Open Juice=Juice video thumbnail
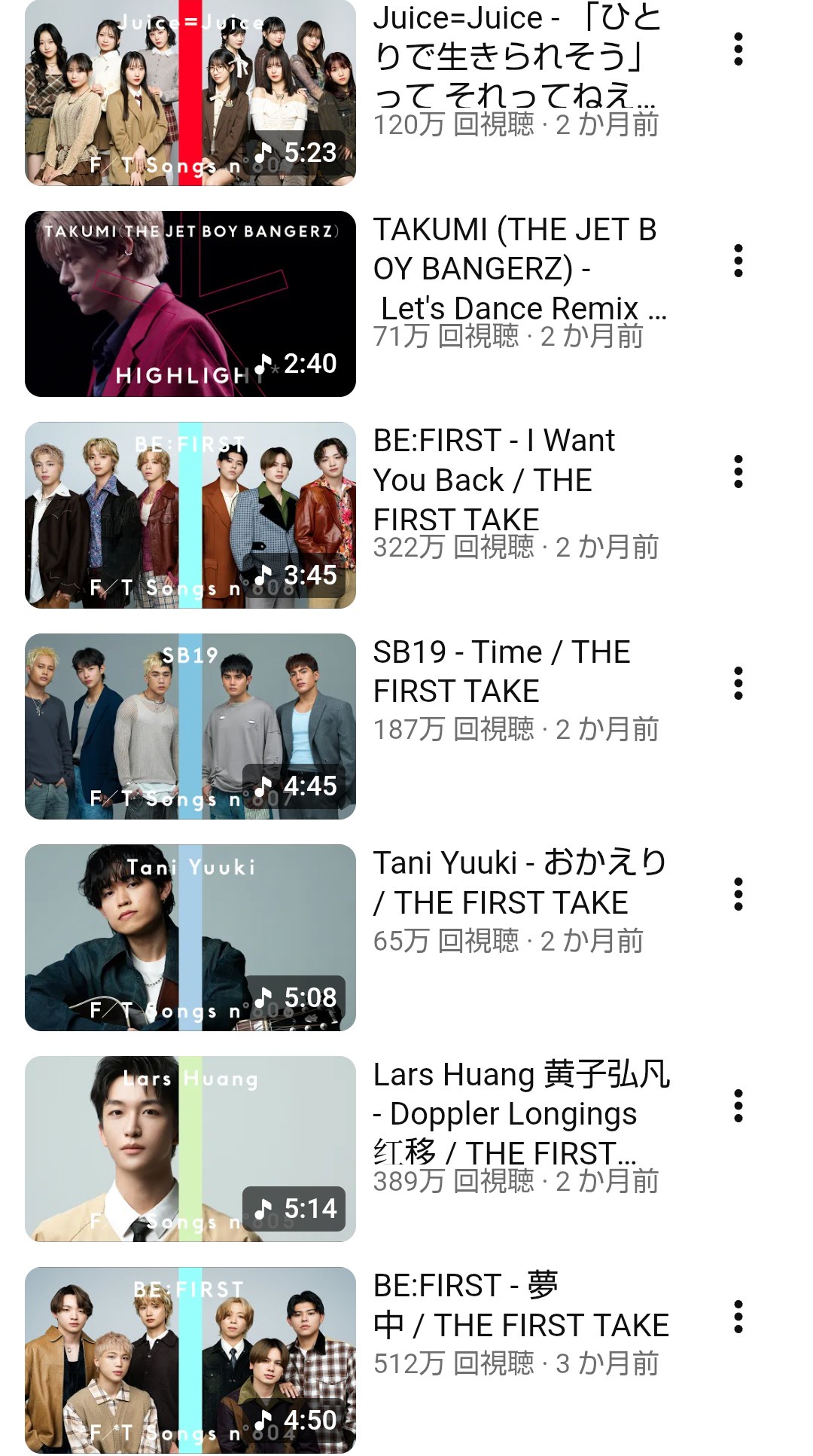The image size is (813, 1456). pyautogui.click(x=190, y=93)
